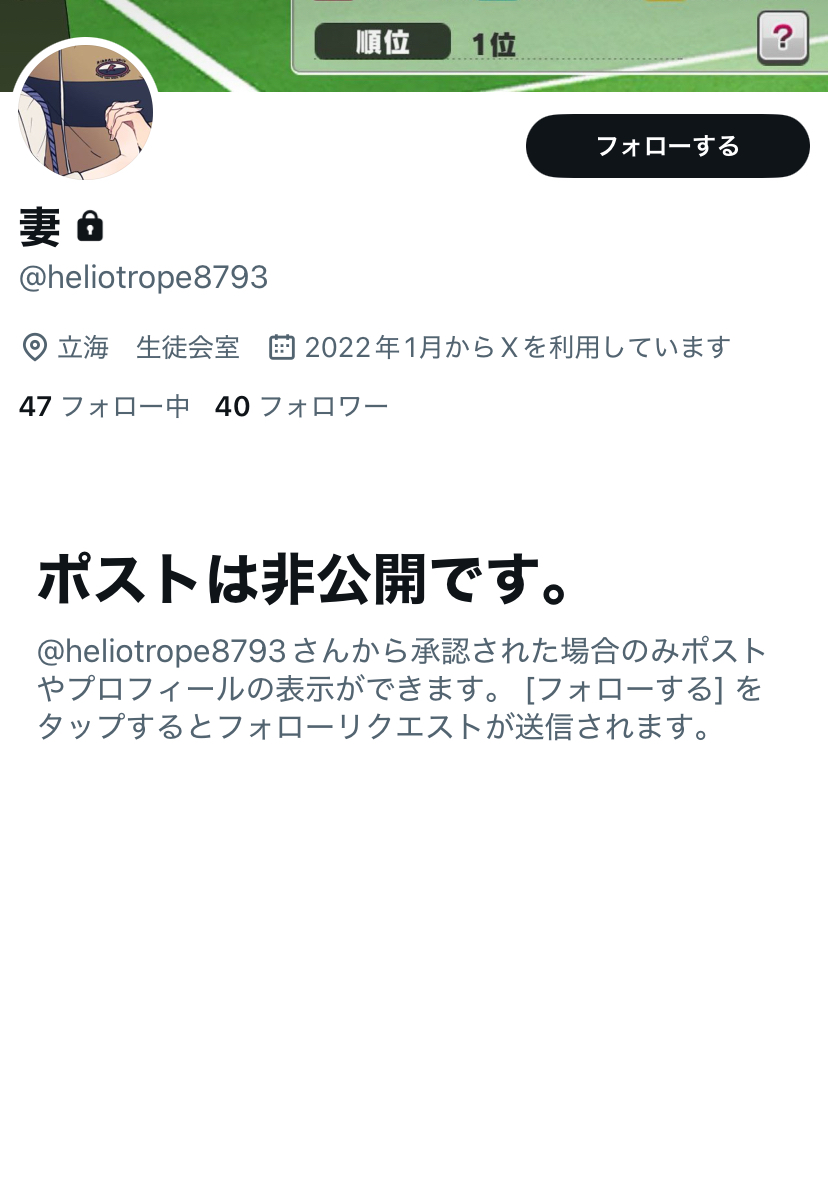Open the 47 フォロー中 list
The image size is (828, 1177).
(104, 406)
